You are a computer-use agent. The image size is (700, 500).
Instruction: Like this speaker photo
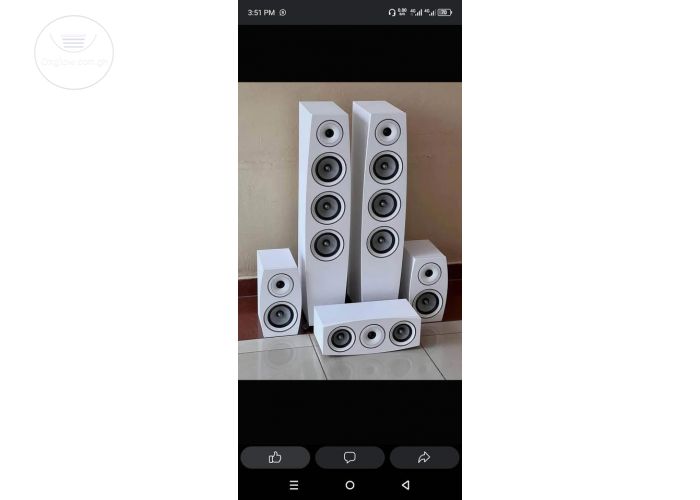point(275,457)
